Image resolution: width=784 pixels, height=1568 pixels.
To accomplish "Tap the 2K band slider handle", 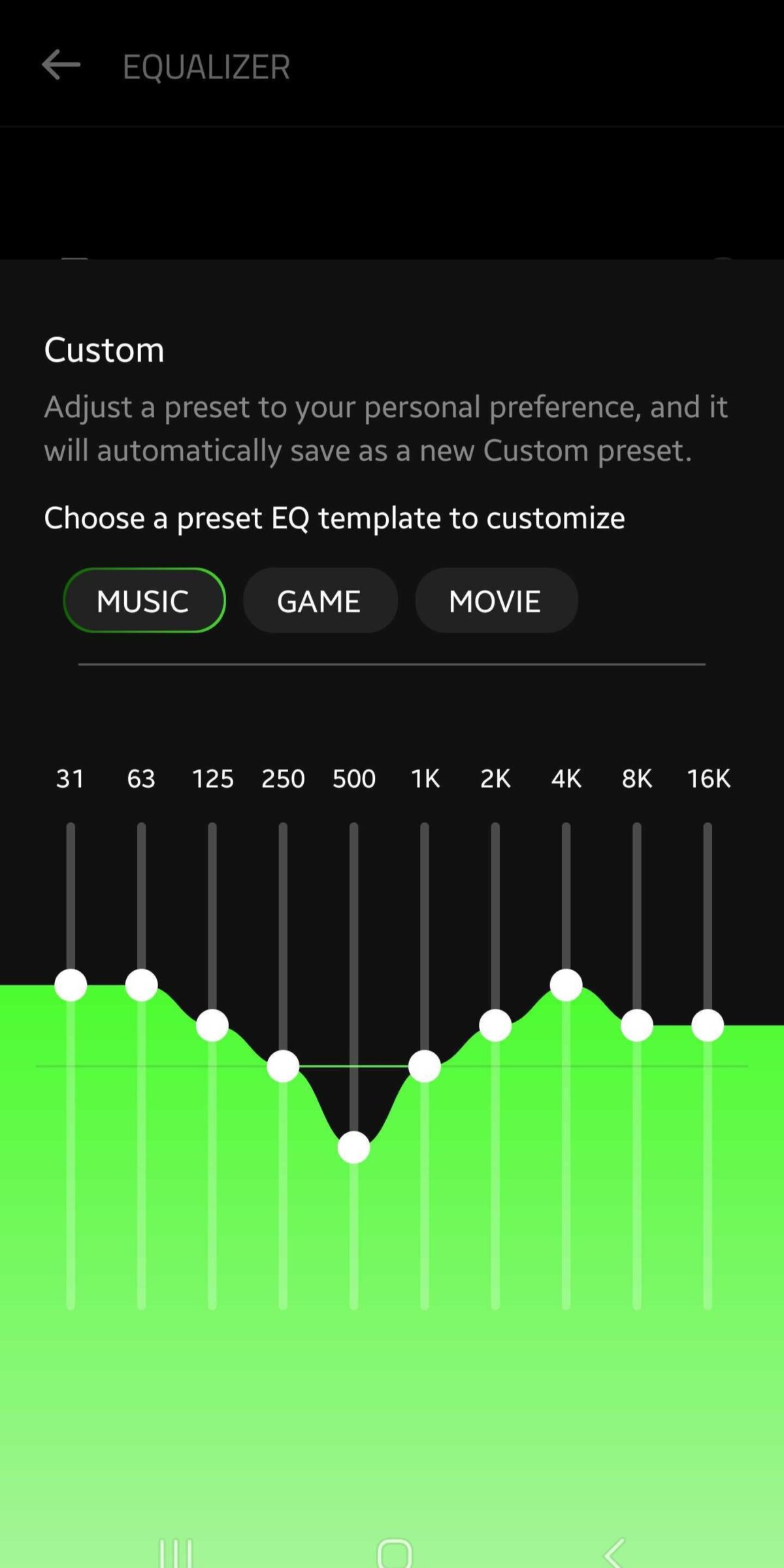I will click(495, 1025).
